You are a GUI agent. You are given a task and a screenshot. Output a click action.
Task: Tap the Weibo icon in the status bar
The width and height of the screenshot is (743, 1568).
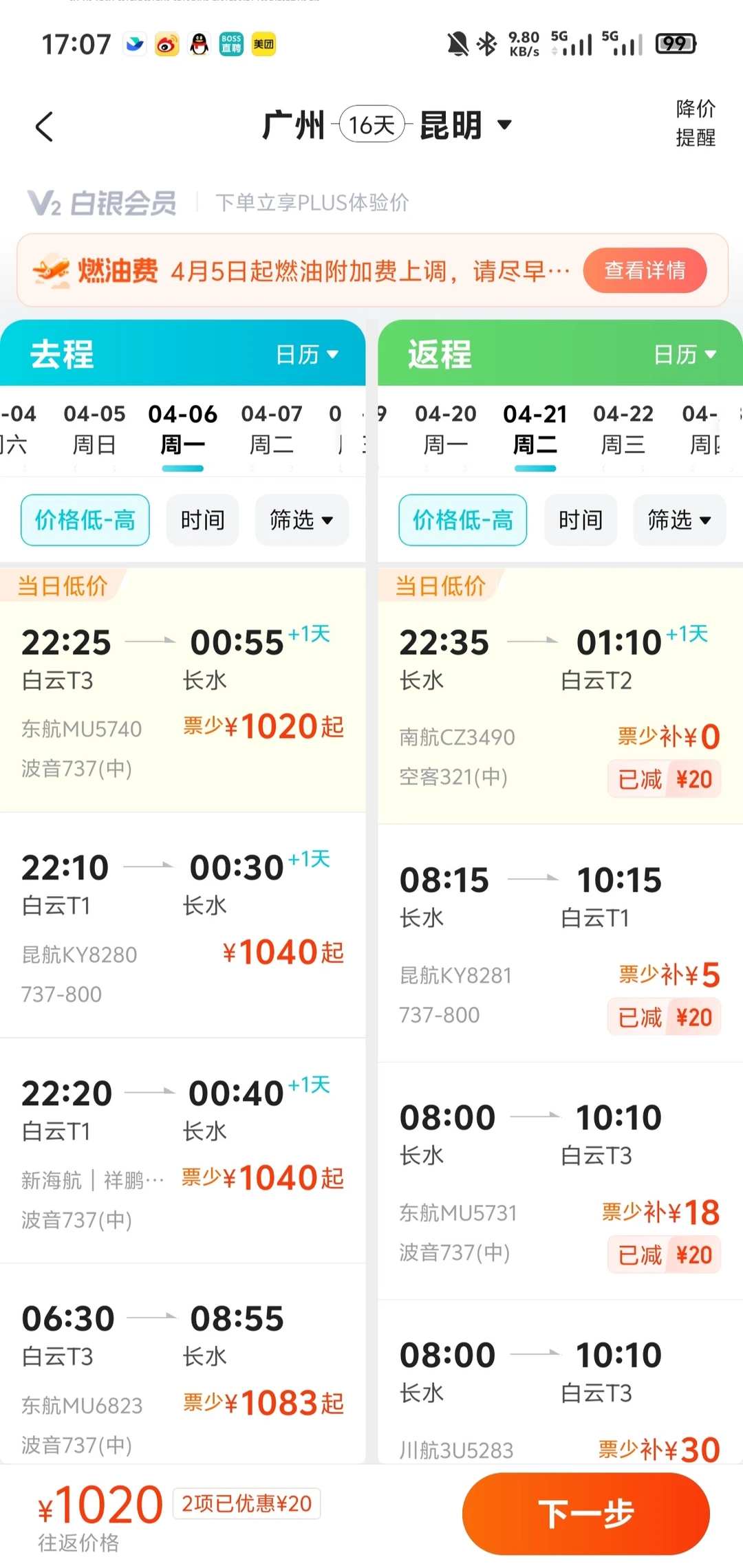(166, 44)
